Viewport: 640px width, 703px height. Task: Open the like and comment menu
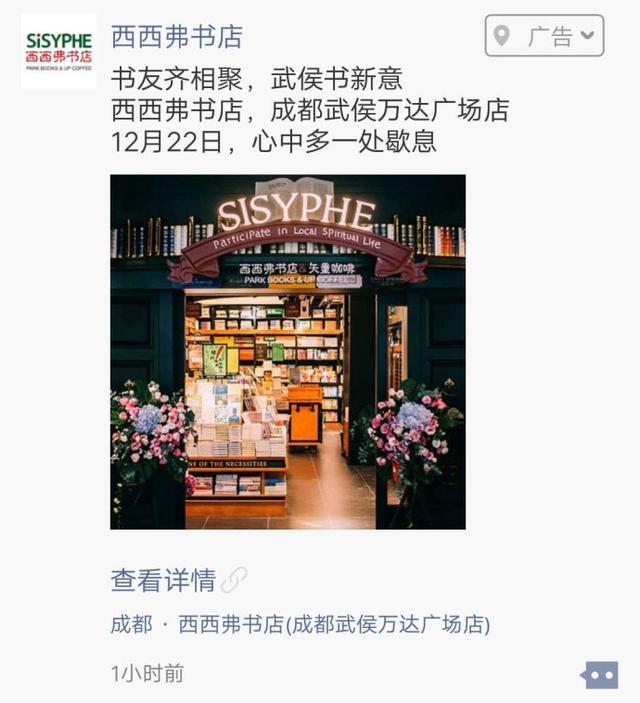coord(599,675)
